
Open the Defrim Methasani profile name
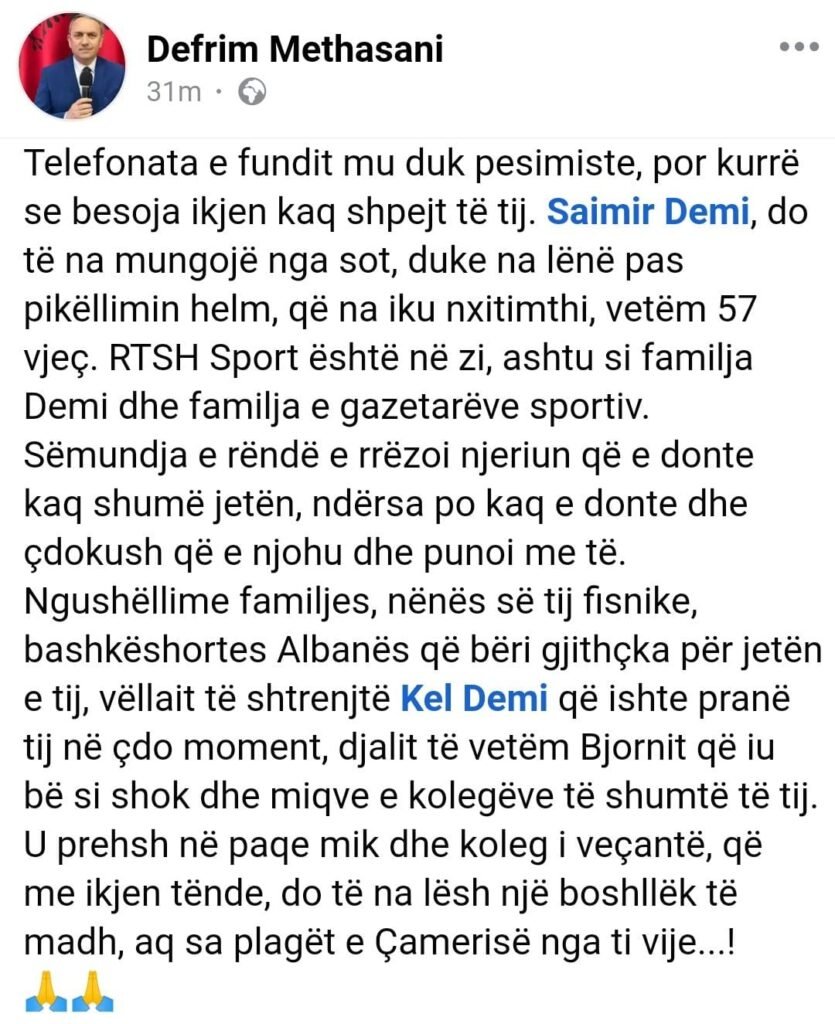pyautogui.click(x=294, y=48)
